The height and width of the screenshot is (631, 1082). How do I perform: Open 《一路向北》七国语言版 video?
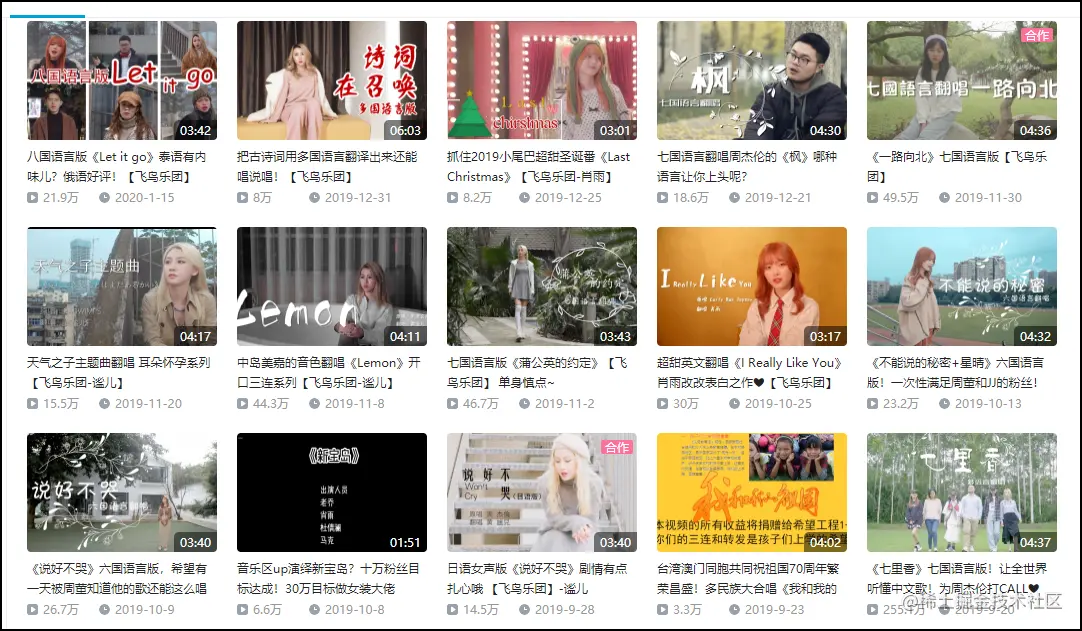(961, 81)
